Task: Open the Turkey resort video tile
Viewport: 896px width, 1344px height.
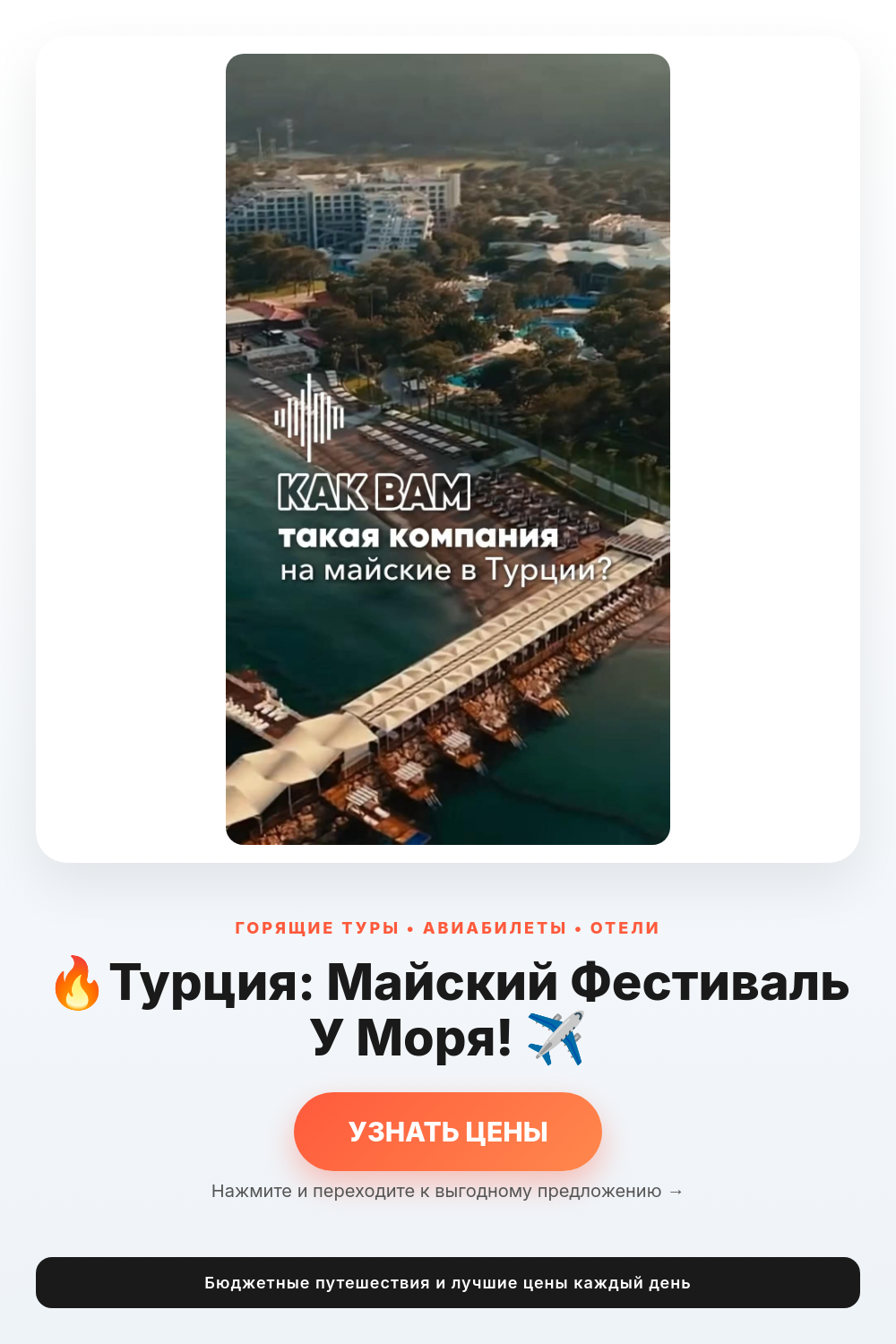Action: [448, 449]
